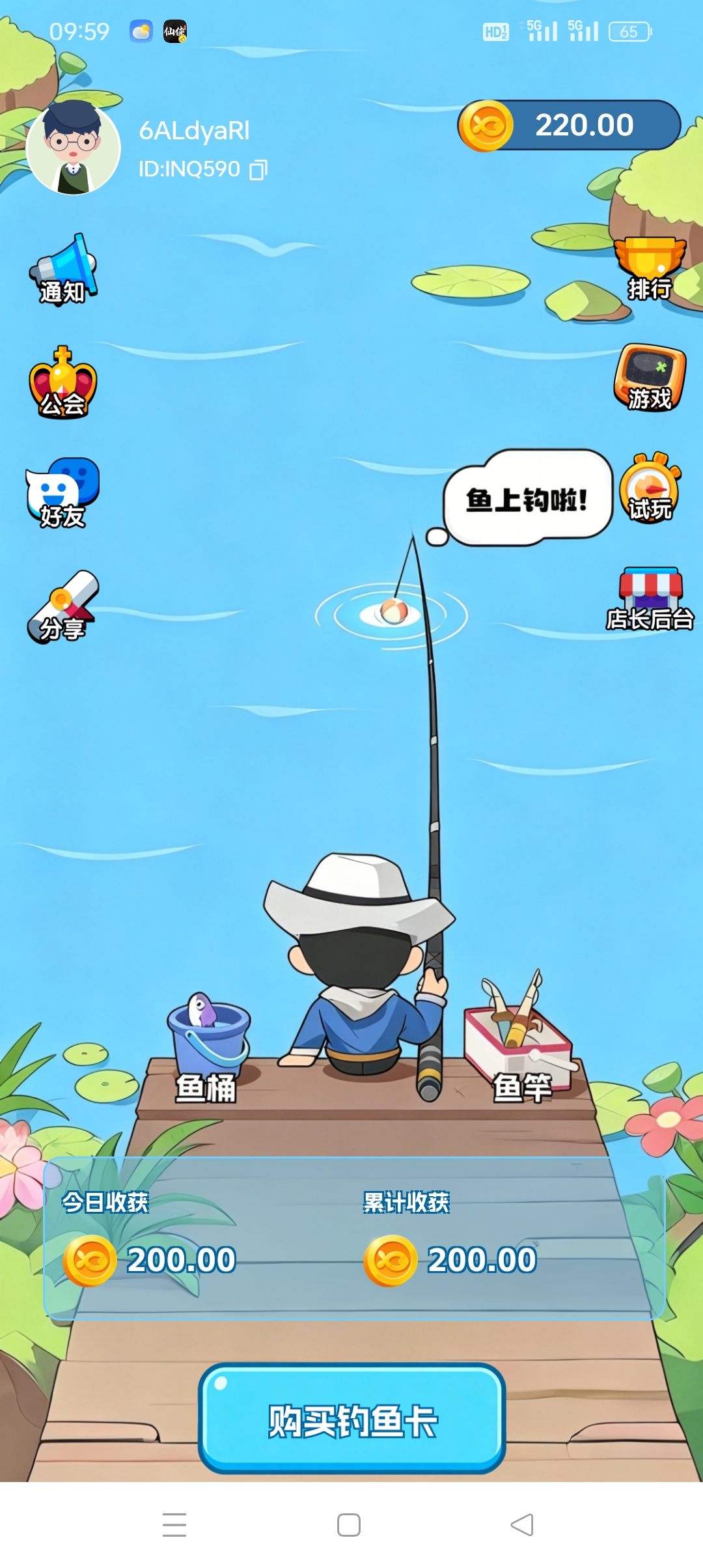This screenshot has width=703, height=1568.
Task: Open the 店长后台 shop manager backend
Action: coord(650,600)
